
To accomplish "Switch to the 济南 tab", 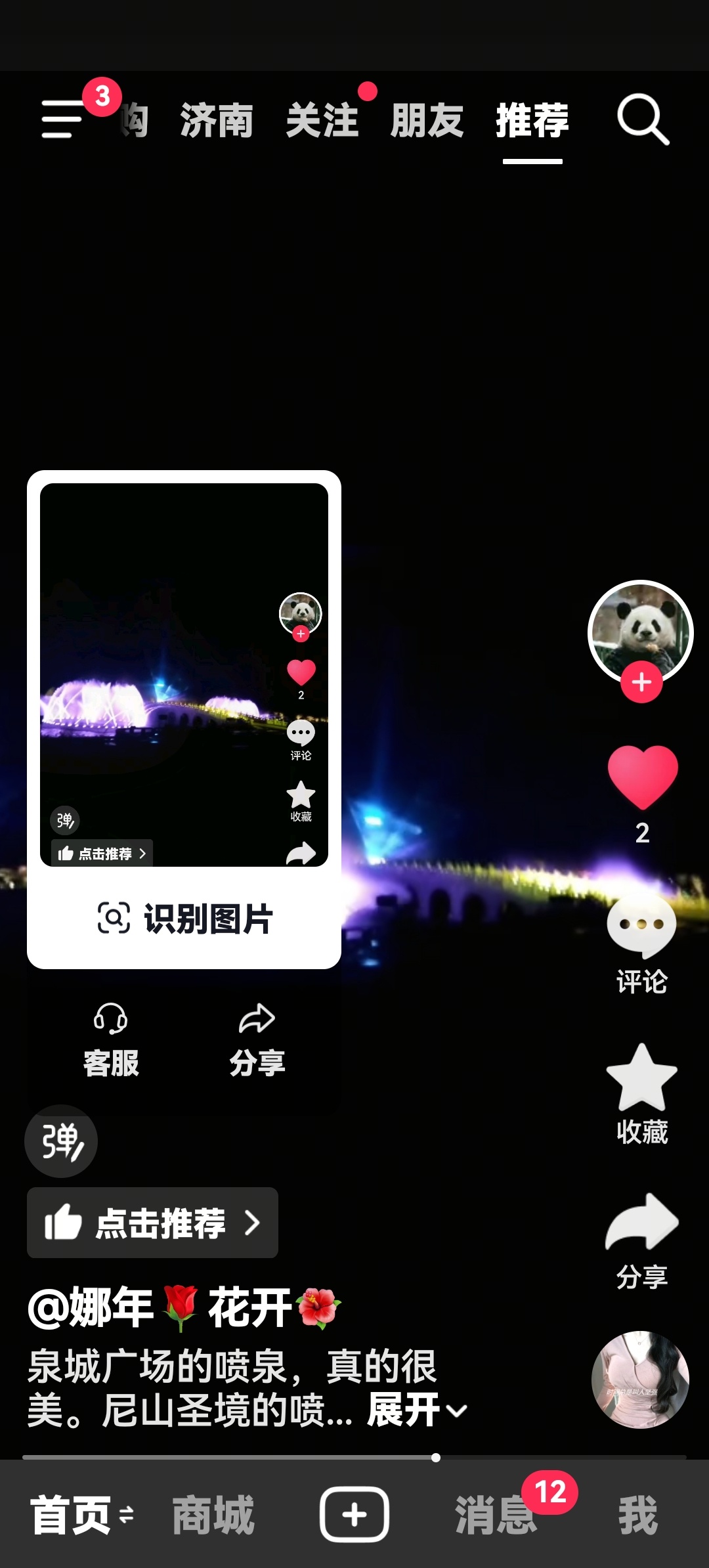I will click(x=217, y=121).
